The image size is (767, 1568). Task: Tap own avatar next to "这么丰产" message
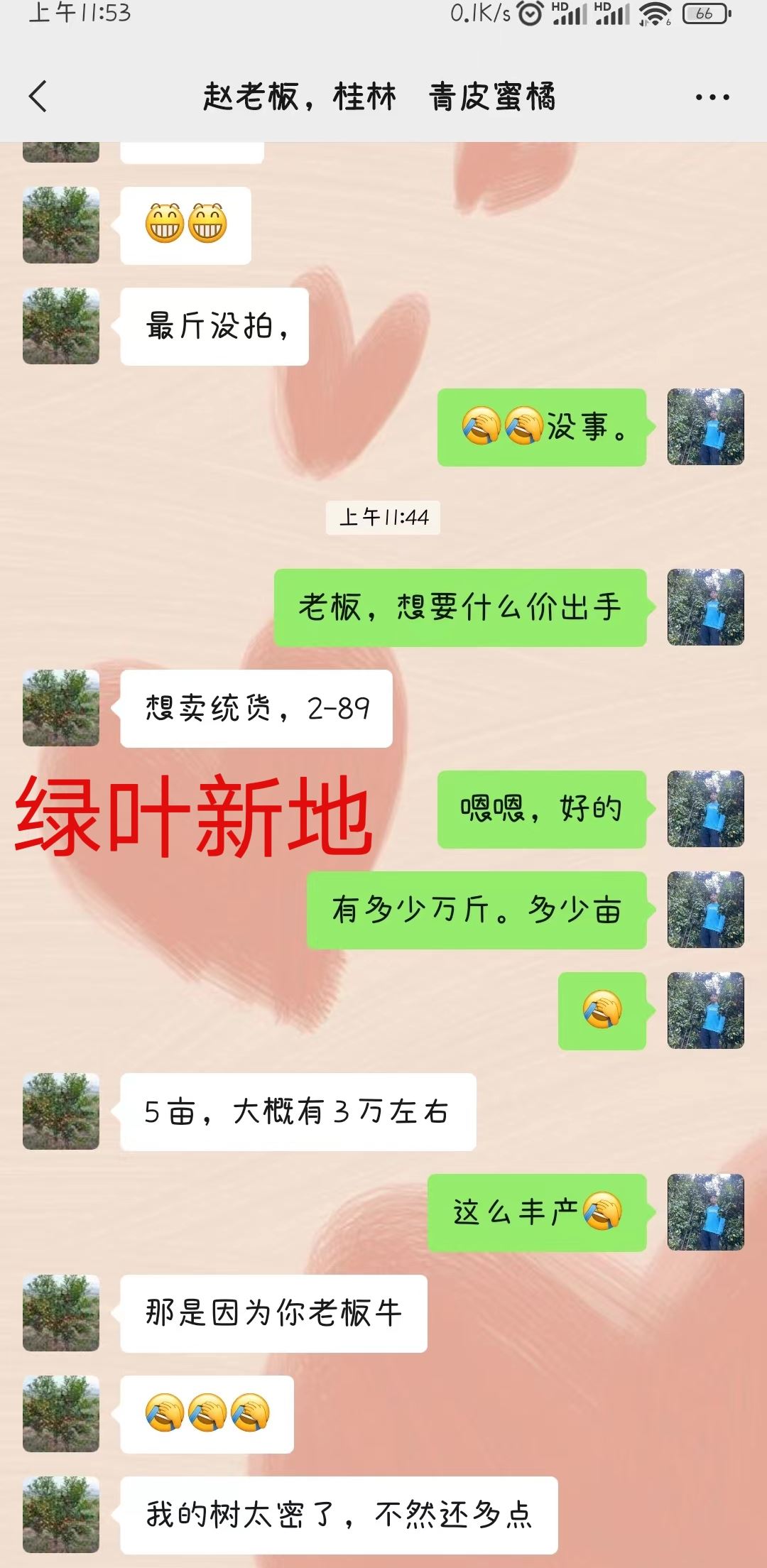[705, 1212]
